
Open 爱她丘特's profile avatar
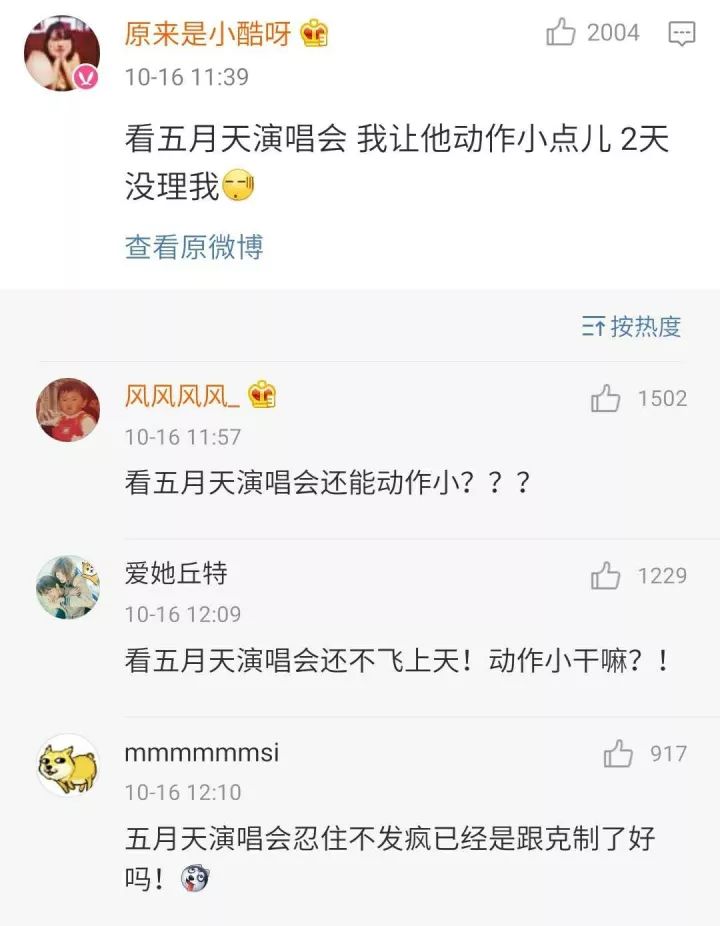(x=68, y=587)
